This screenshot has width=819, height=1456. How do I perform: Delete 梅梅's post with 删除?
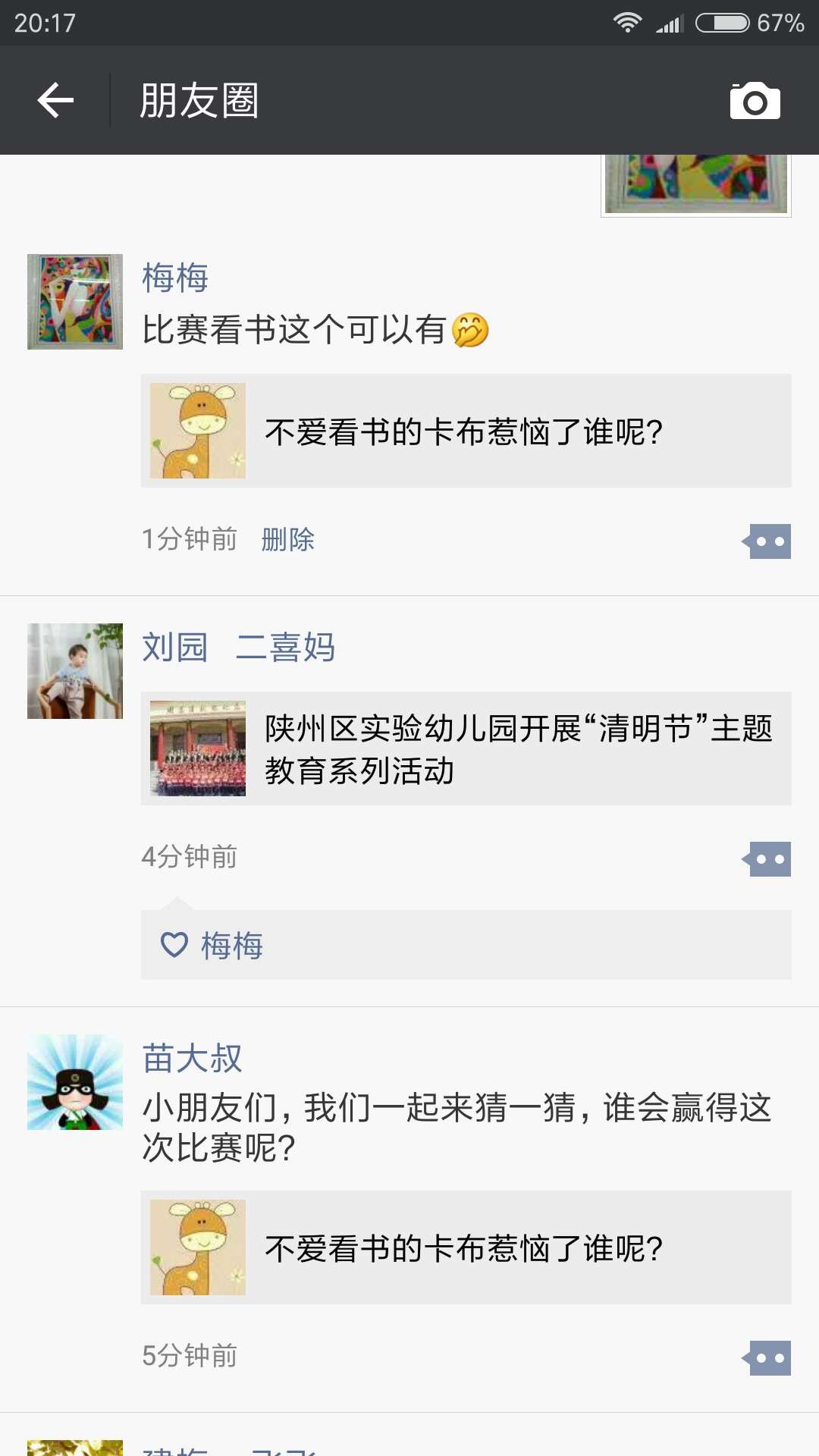(x=287, y=539)
